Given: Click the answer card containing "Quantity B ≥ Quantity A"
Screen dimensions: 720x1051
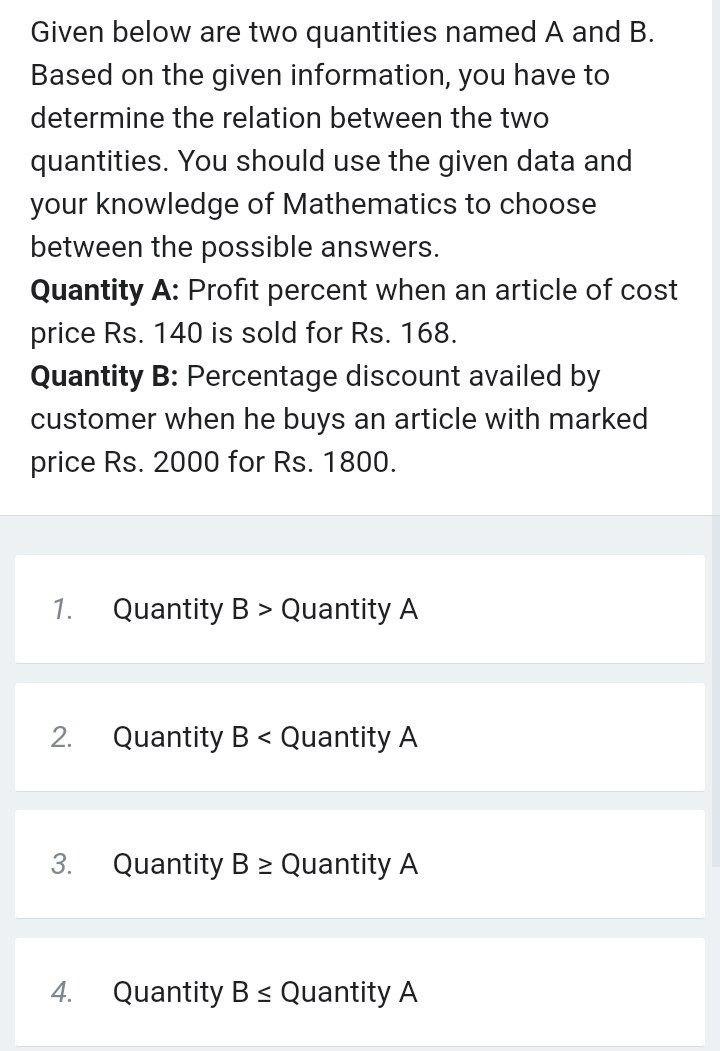Looking at the screenshot, I should pyautogui.click(x=360, y=864).
